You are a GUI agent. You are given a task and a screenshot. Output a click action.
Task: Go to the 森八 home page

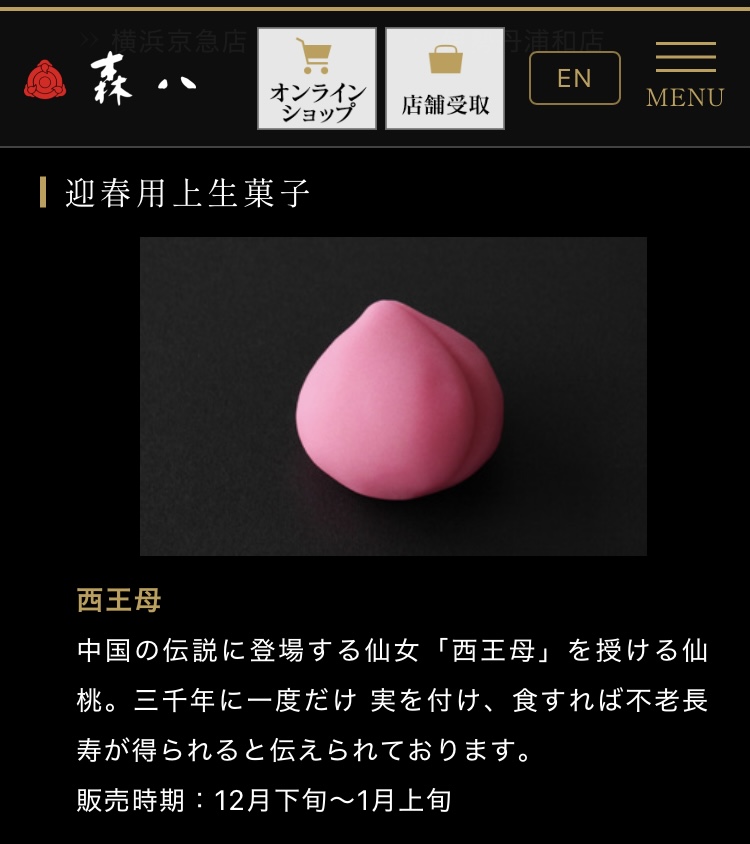pyautogui.click(x=110, y=79)
